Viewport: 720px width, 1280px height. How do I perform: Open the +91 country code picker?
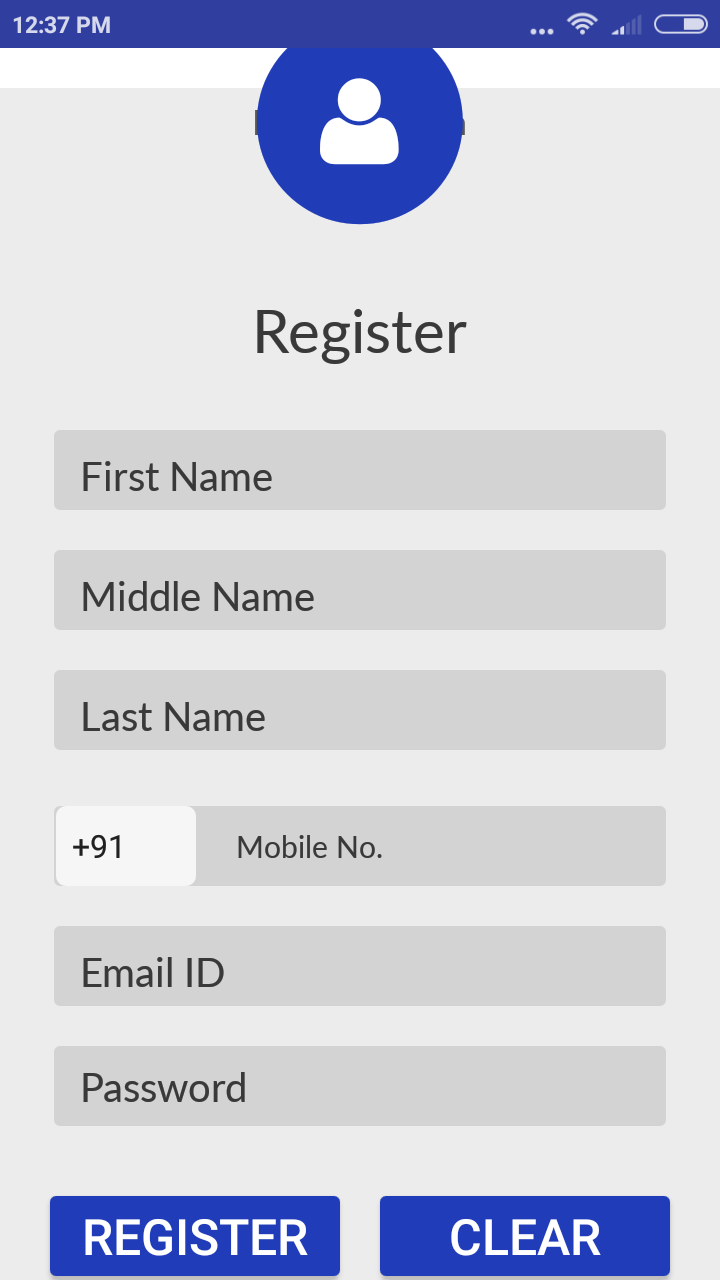tap(125, 846)
